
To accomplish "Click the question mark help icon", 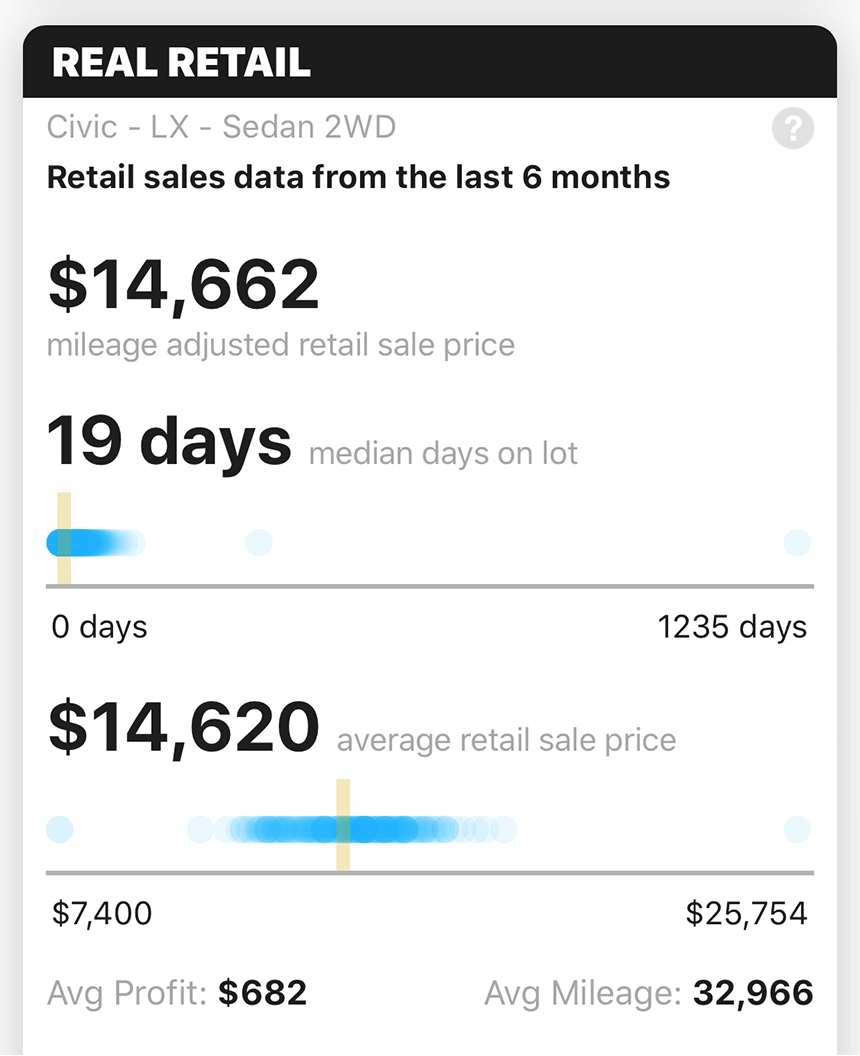I will click(792, 128).
